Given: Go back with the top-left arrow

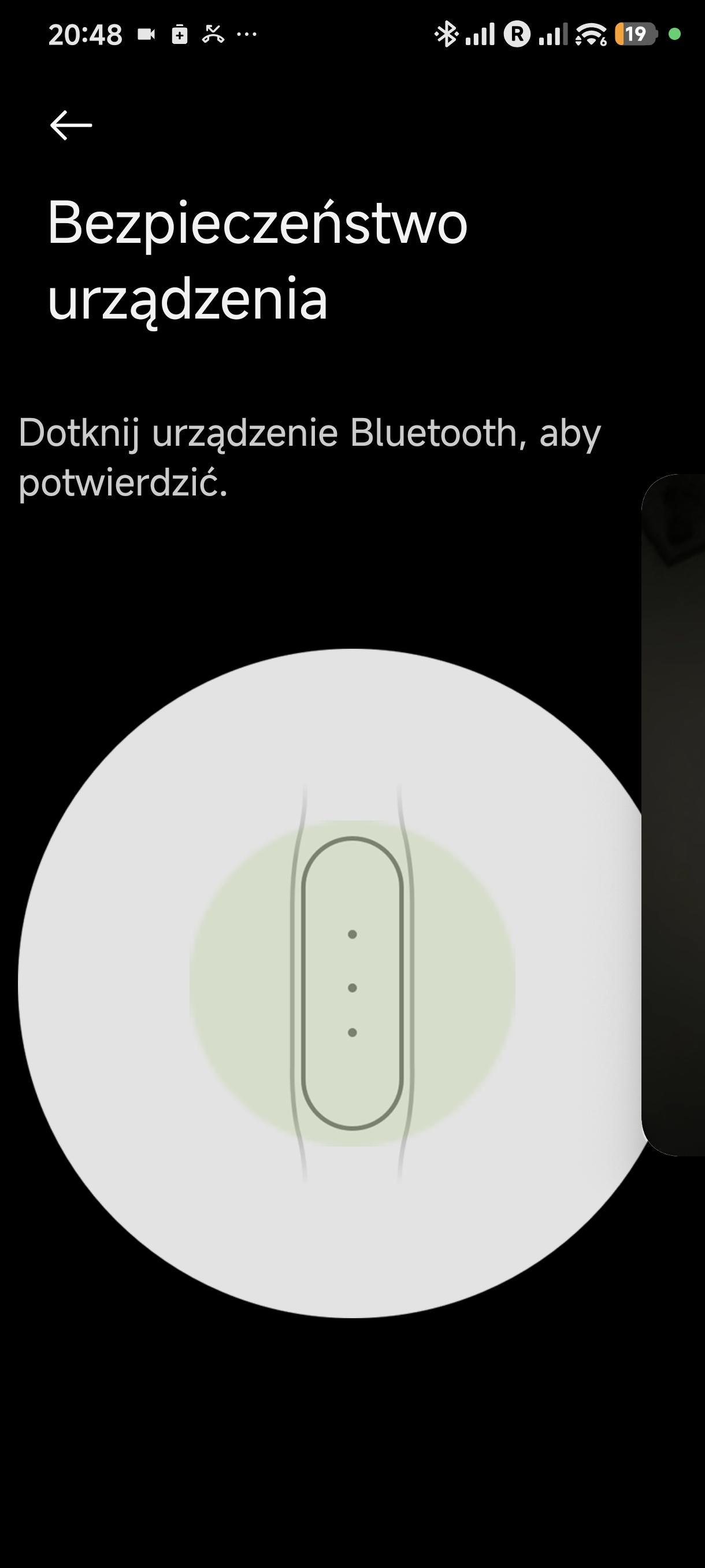Looking at the screenshot, I should [70, 125].
